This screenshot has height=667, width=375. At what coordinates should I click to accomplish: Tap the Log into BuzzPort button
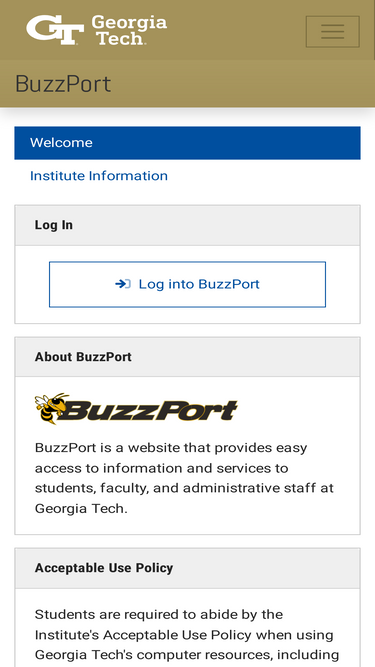click(x=188, y=284)
